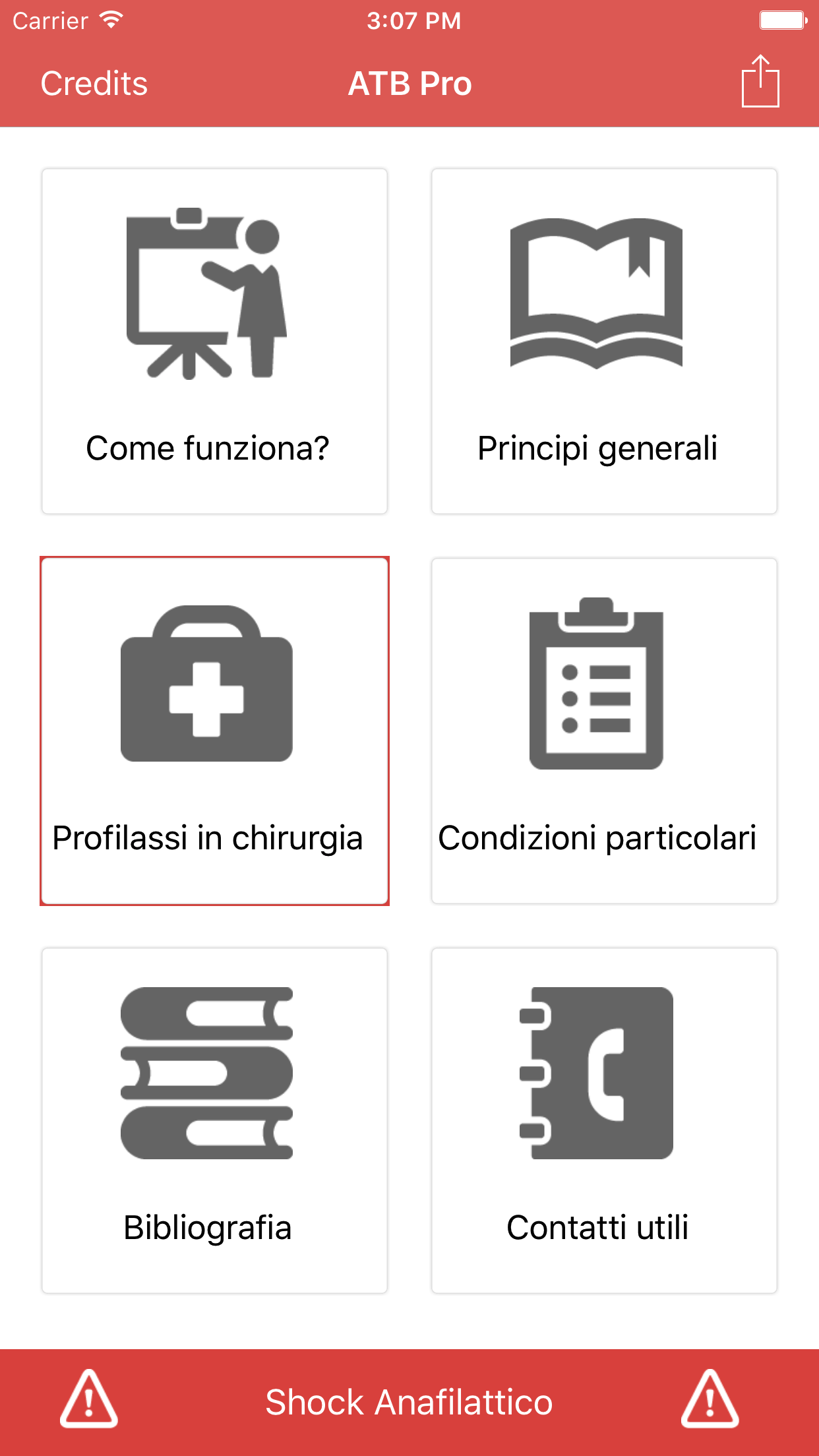Open Condizioni particolari section

604,731
